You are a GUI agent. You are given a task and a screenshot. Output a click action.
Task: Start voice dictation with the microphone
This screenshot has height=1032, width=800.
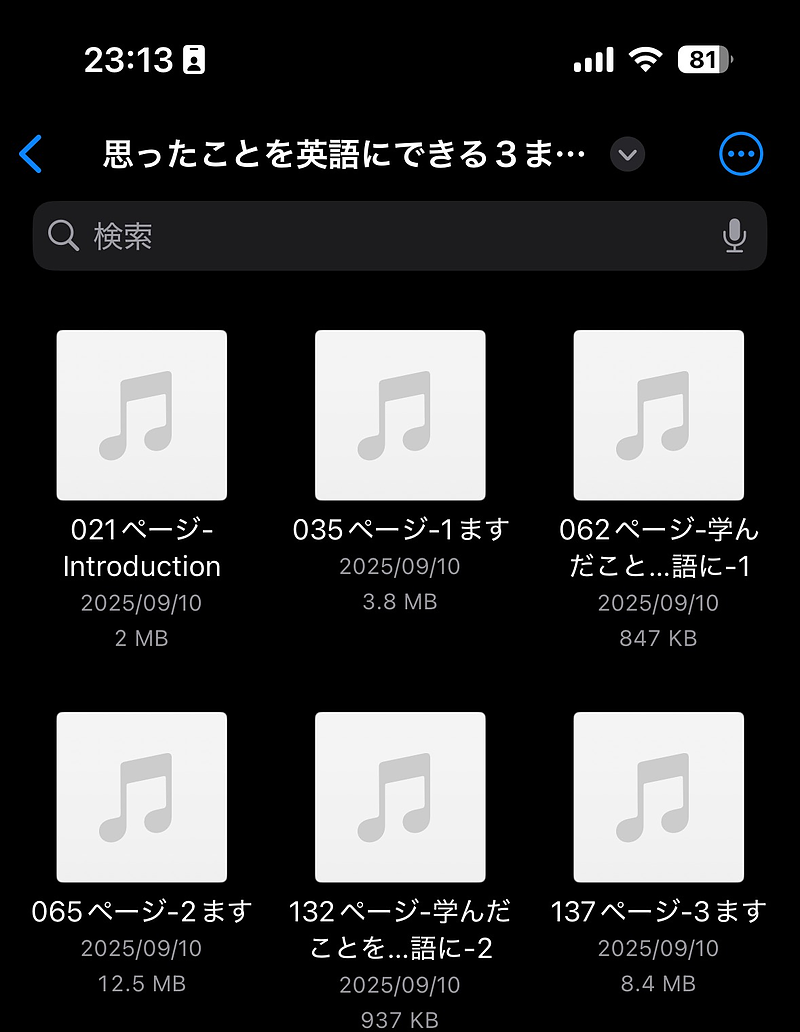coord(734,236)
